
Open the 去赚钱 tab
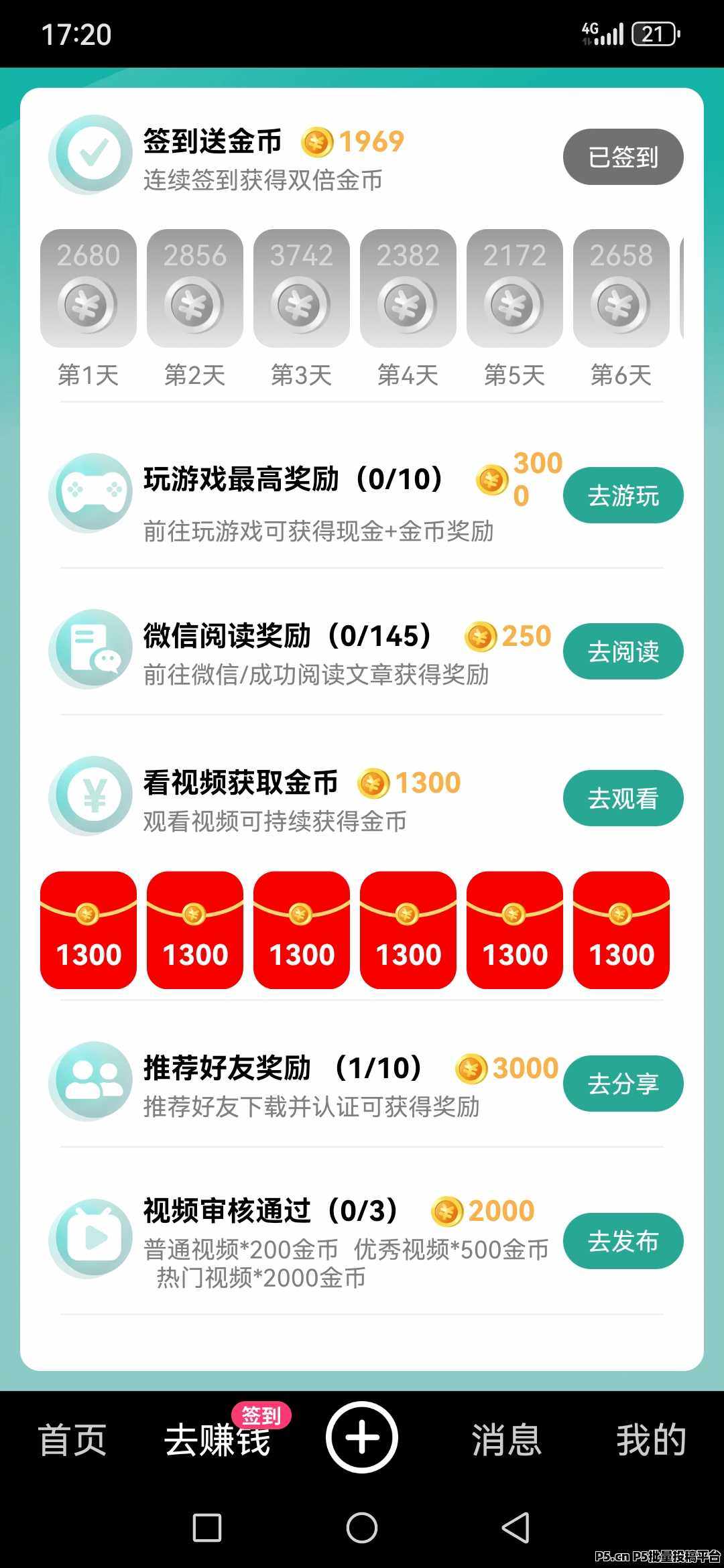coord(217,1439)
